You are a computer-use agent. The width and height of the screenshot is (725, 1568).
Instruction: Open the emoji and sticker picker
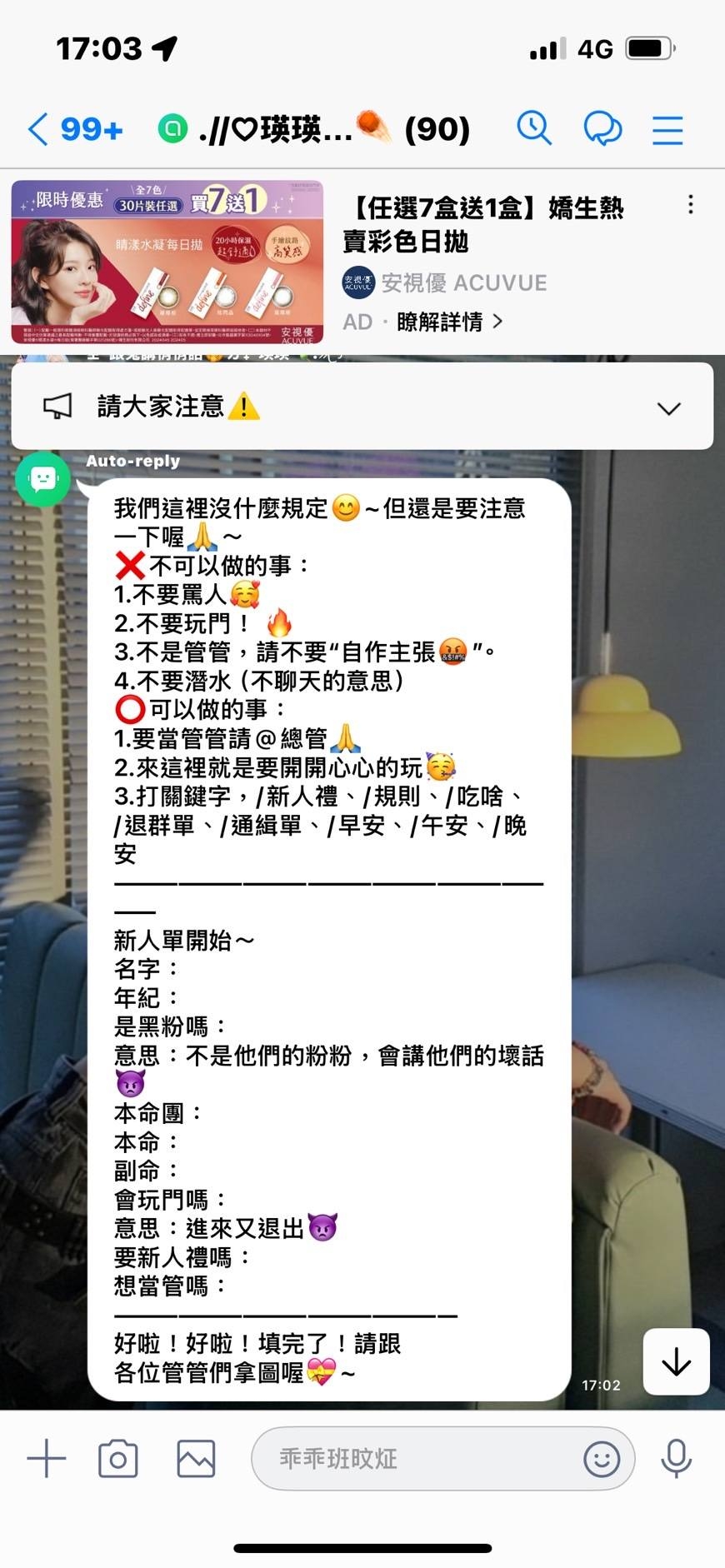coord(602,1459)
